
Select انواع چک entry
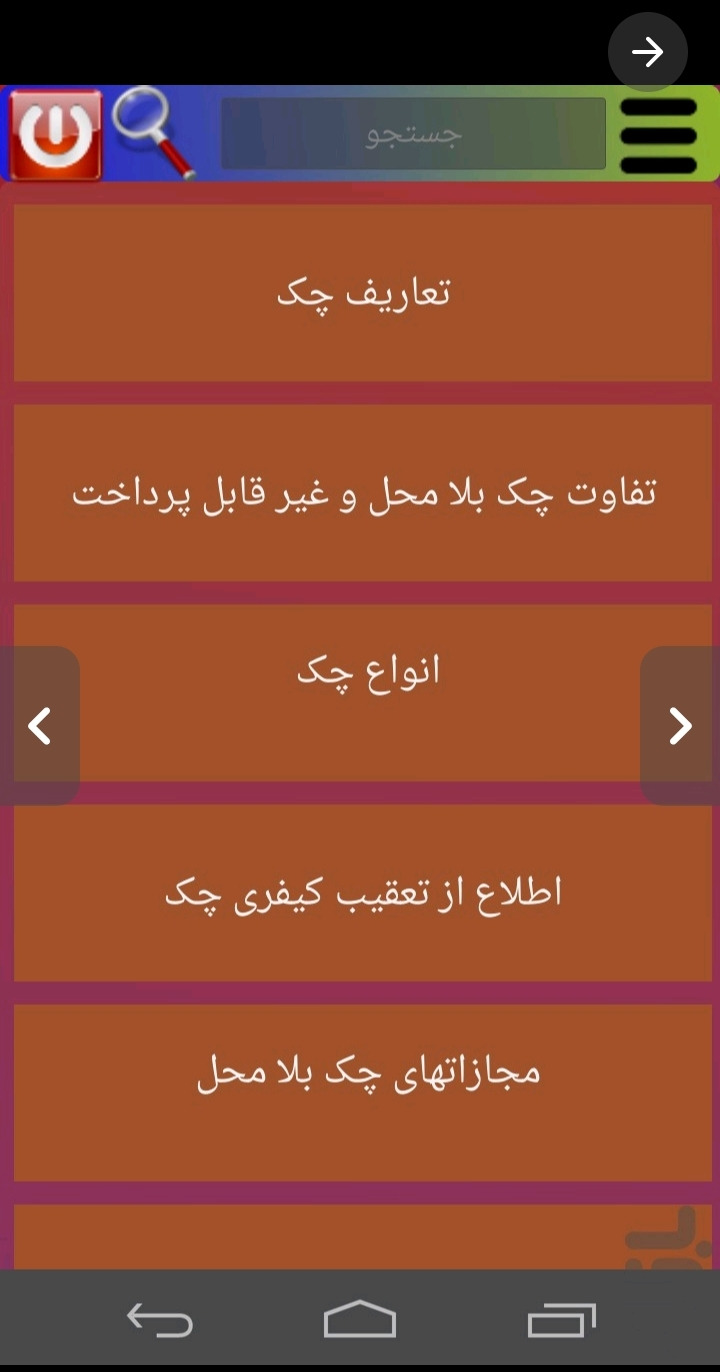pos(362,692)
